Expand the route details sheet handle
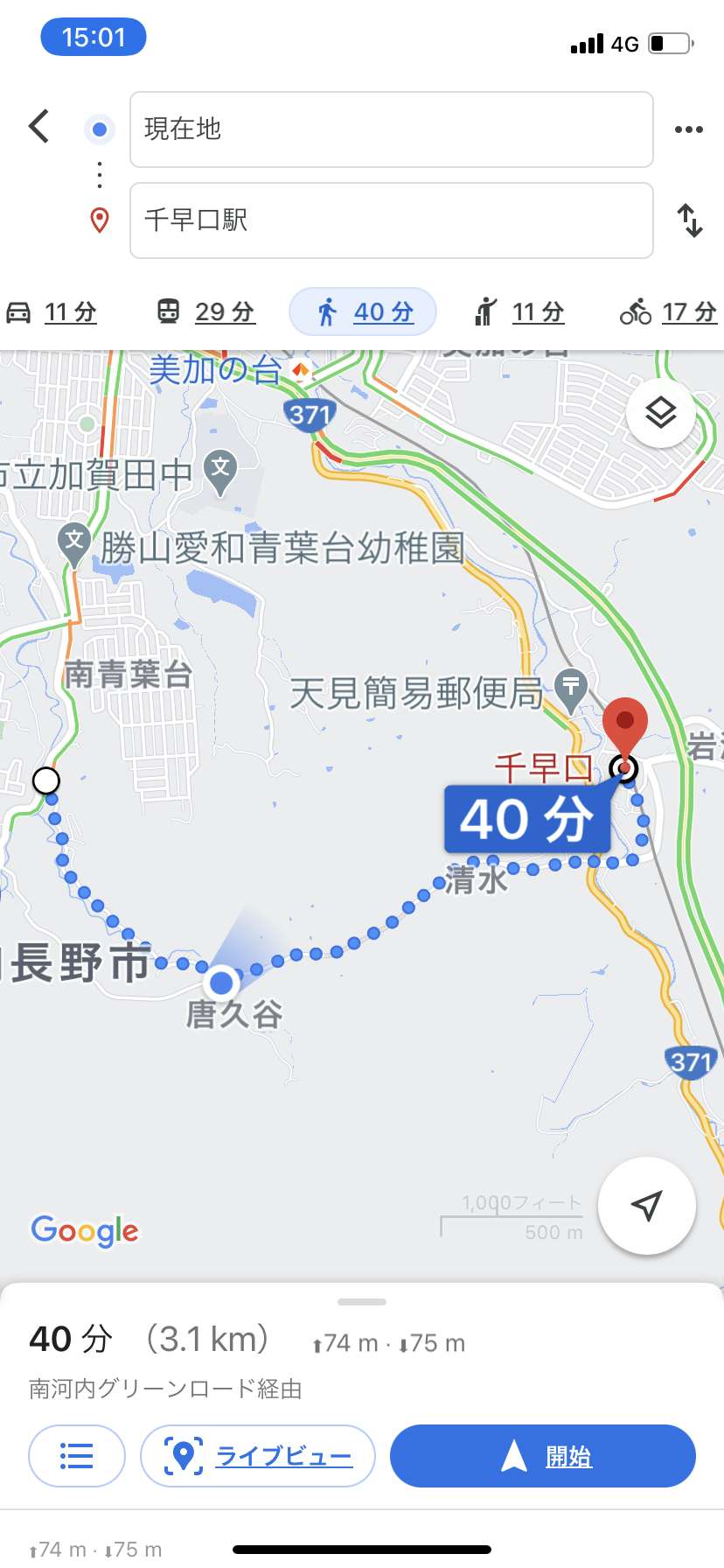 pyautogui.click(x=362, y=1302)
